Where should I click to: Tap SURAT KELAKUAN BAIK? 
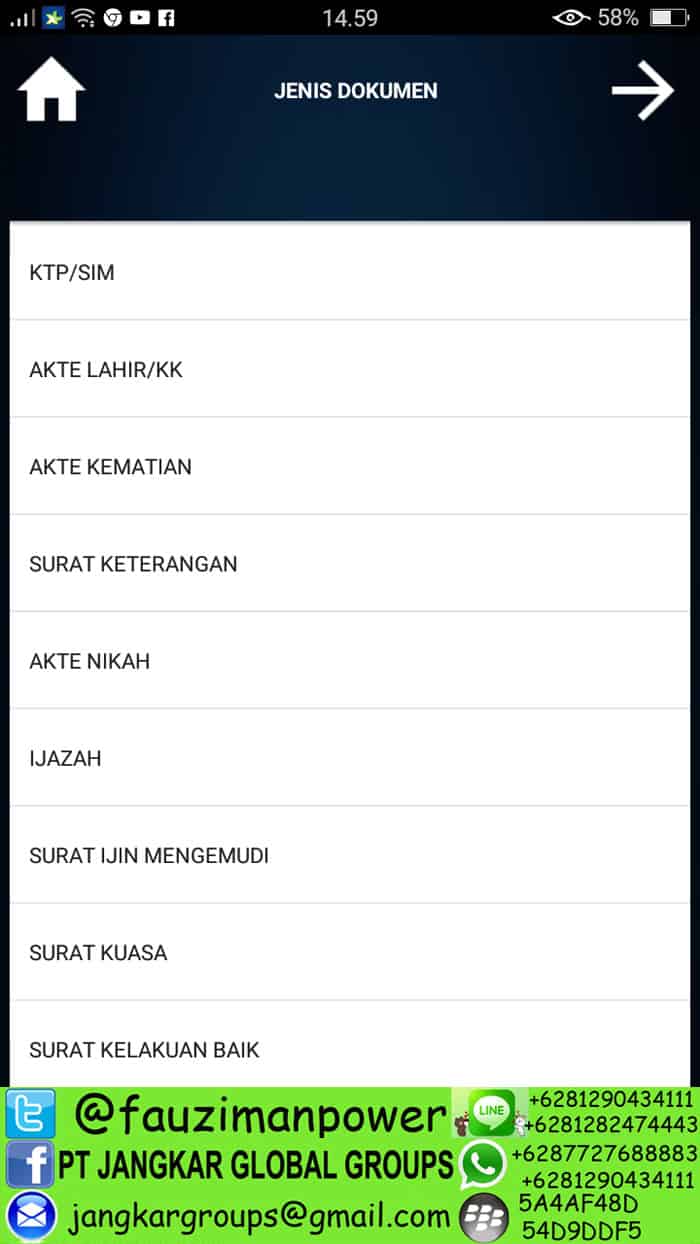coord(349,1048)
